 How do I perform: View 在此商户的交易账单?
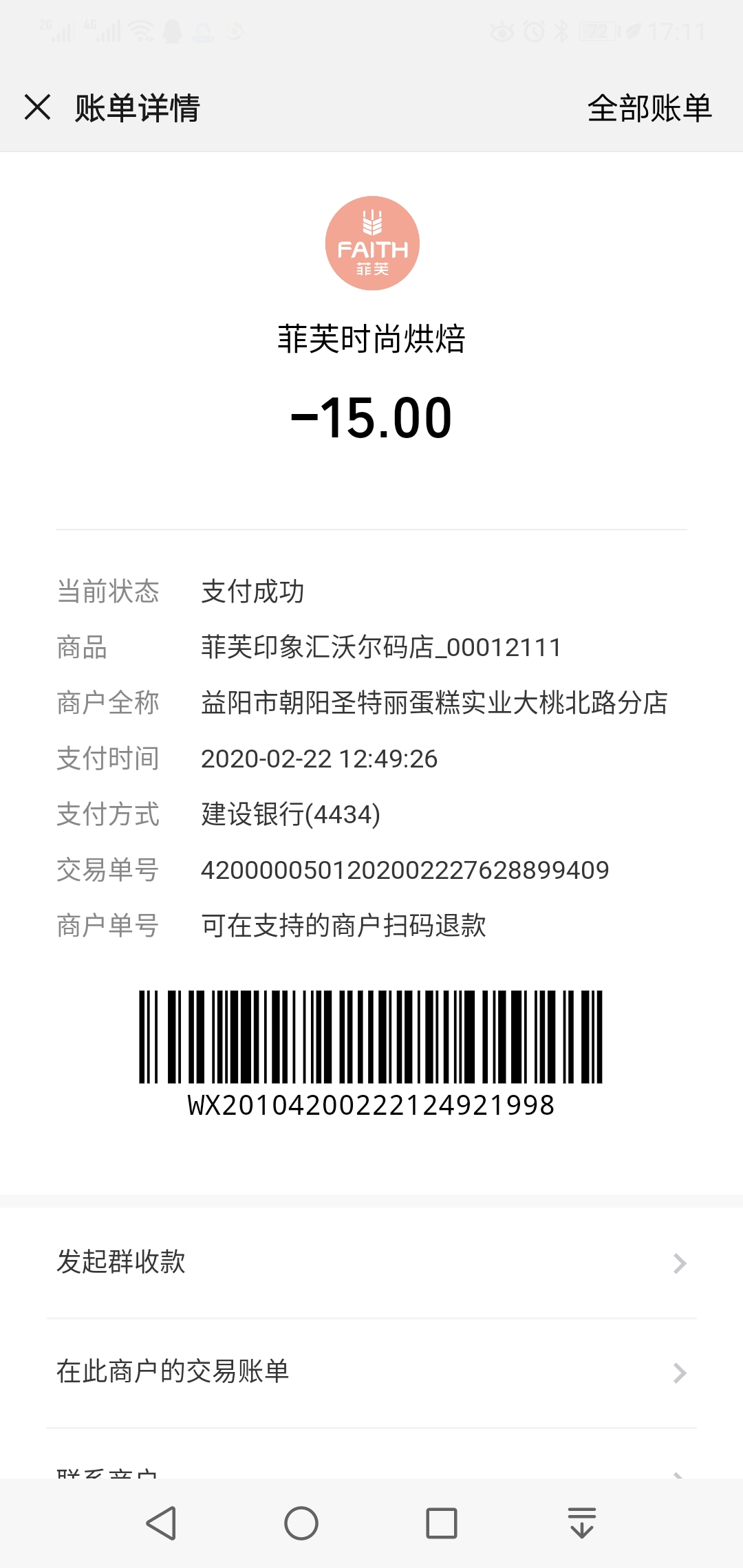pos(371,1373)
